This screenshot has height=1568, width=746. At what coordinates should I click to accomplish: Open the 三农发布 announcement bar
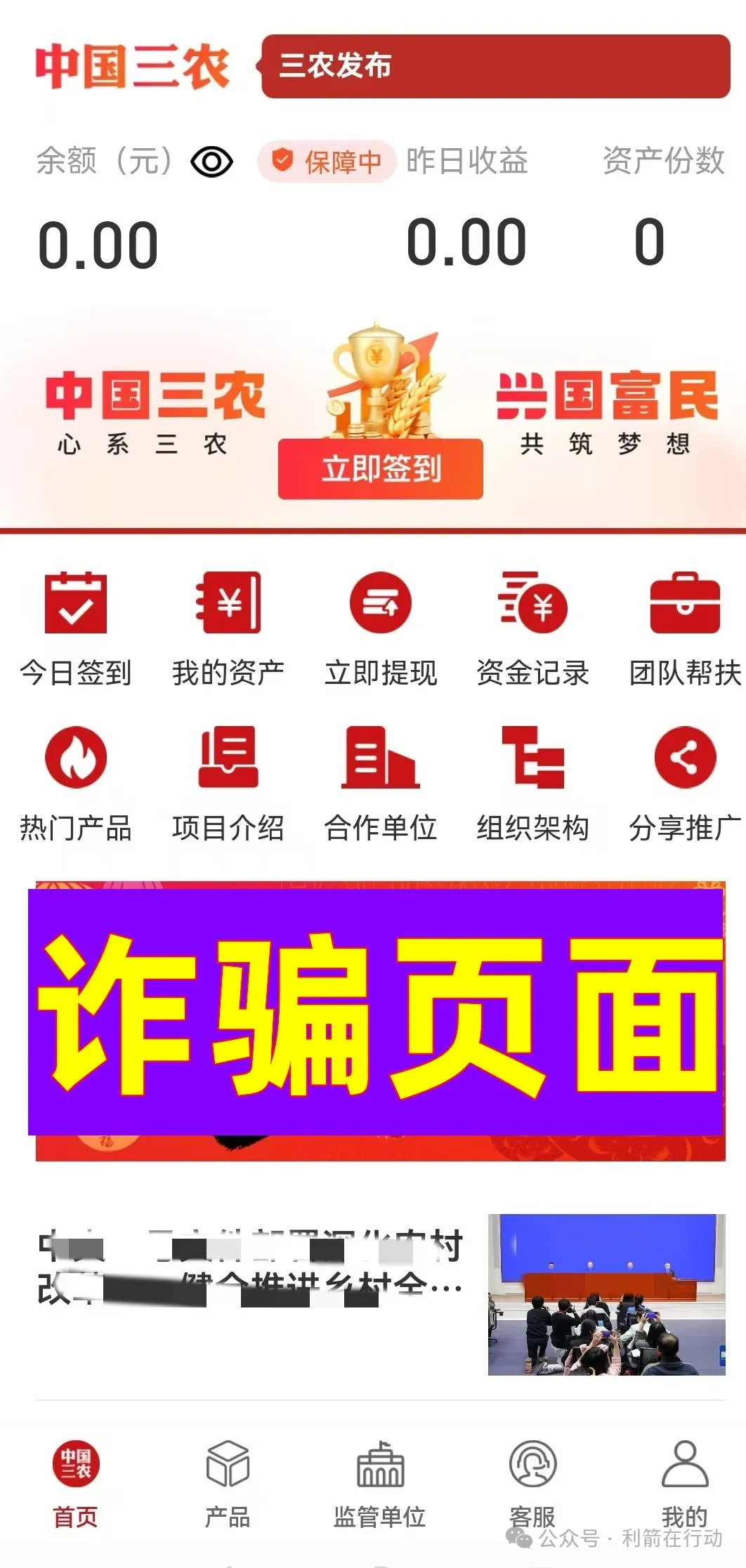coord(495,66)
